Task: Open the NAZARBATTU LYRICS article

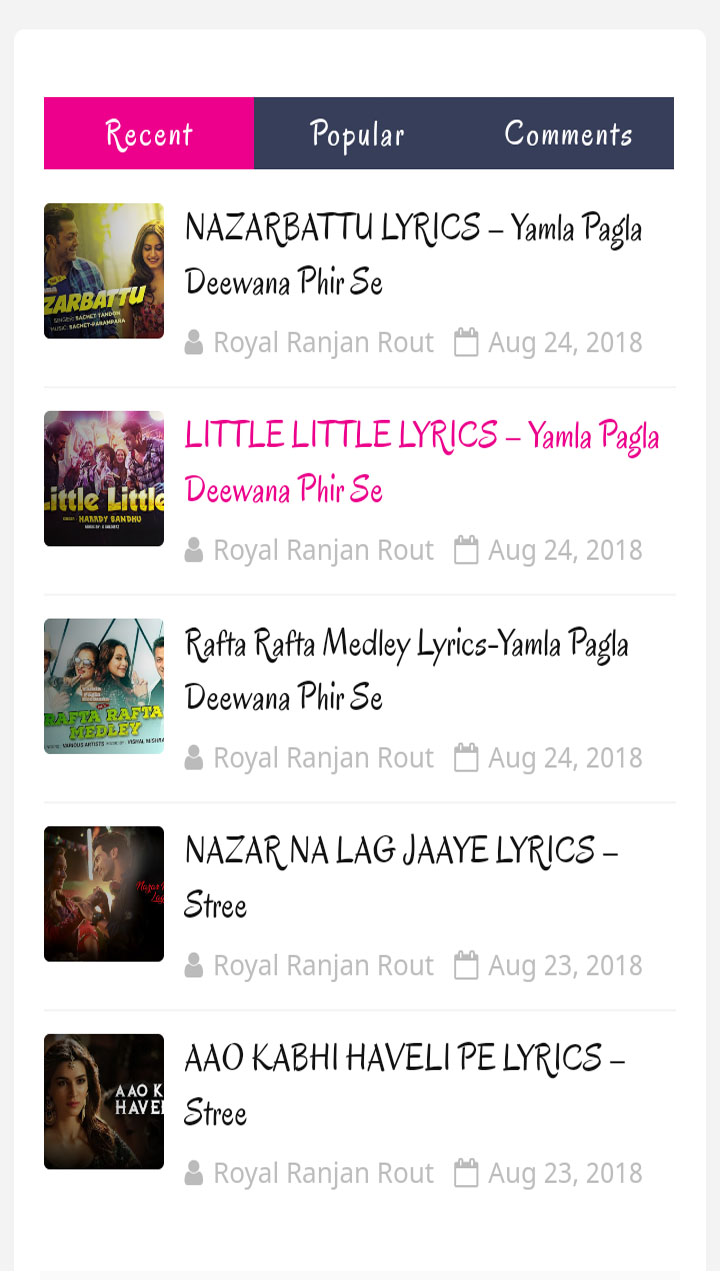Action: click(413, 255)
